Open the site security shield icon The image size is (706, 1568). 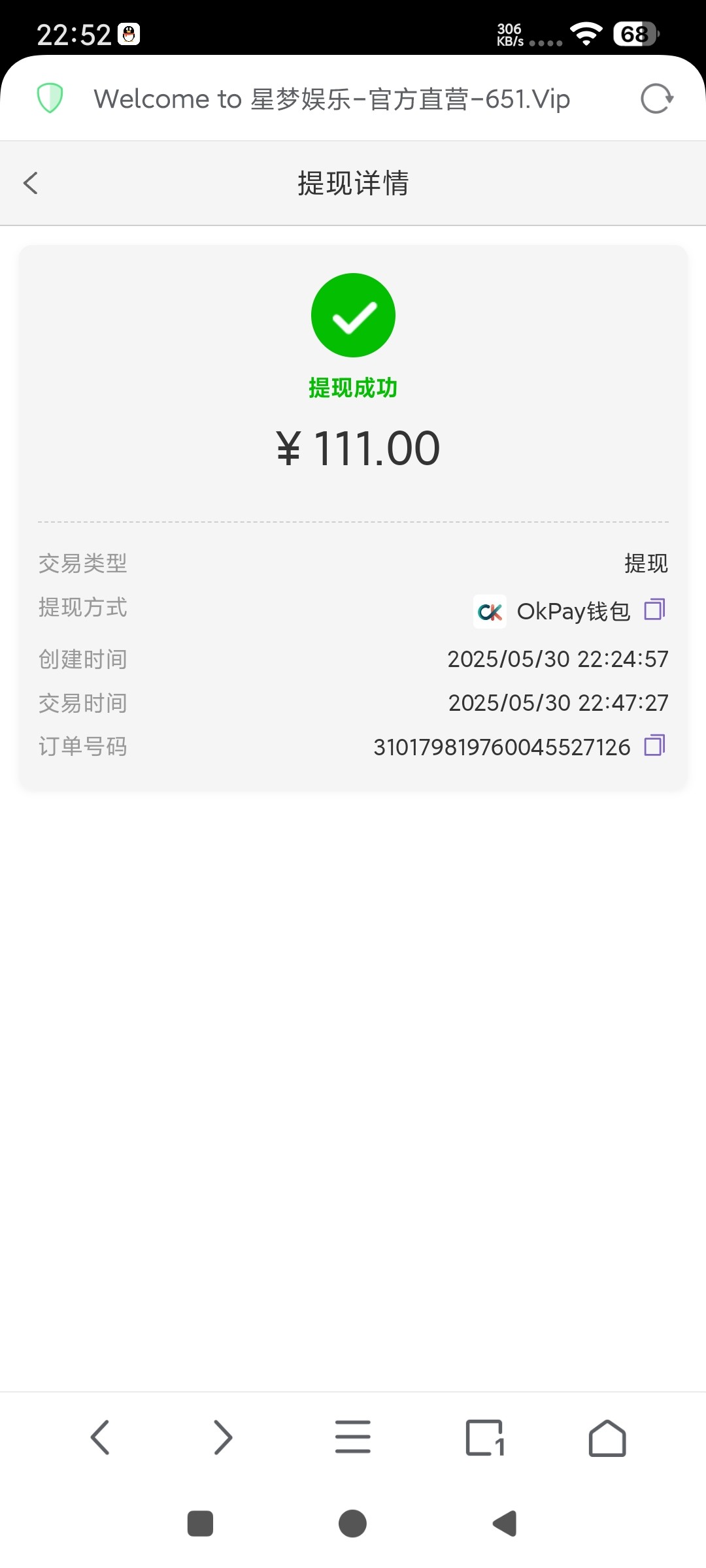tap(50, 99)
